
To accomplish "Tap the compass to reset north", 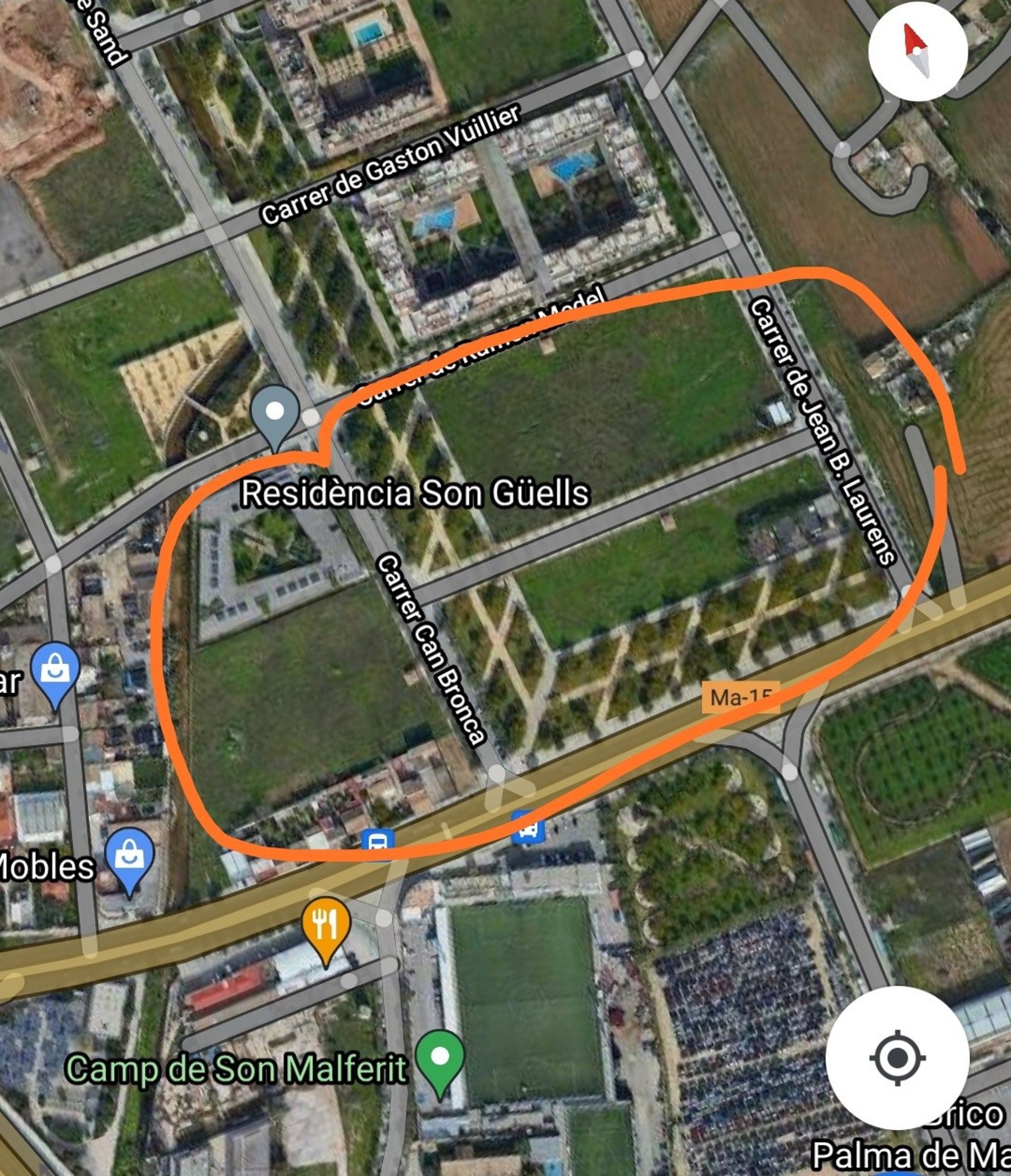I will (917, 51).
